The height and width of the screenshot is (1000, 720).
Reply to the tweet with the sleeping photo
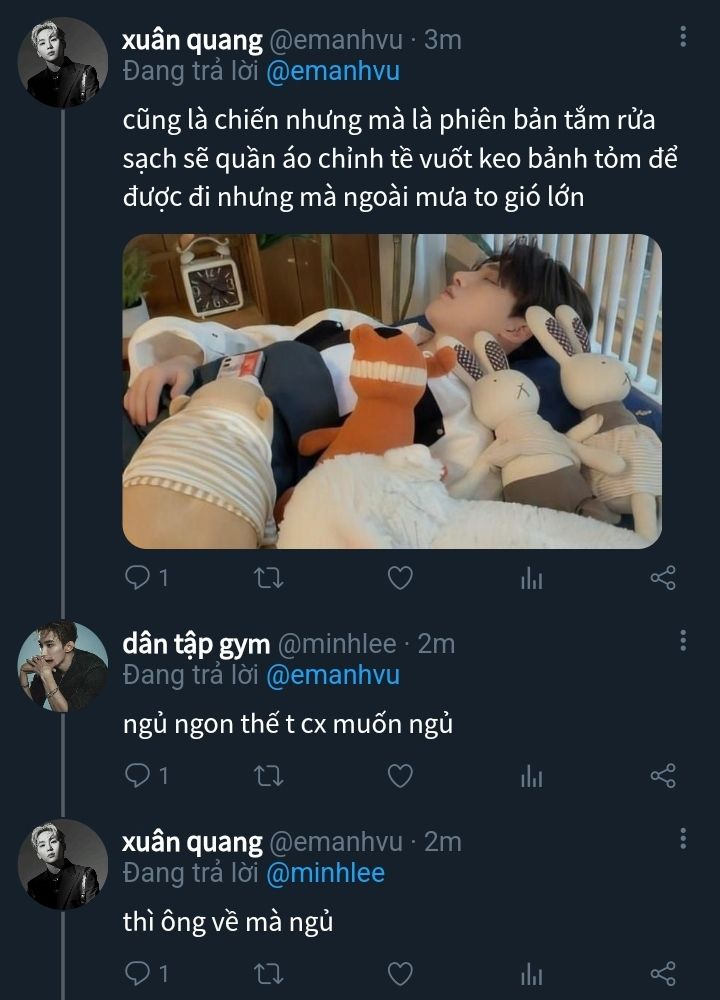137,578
